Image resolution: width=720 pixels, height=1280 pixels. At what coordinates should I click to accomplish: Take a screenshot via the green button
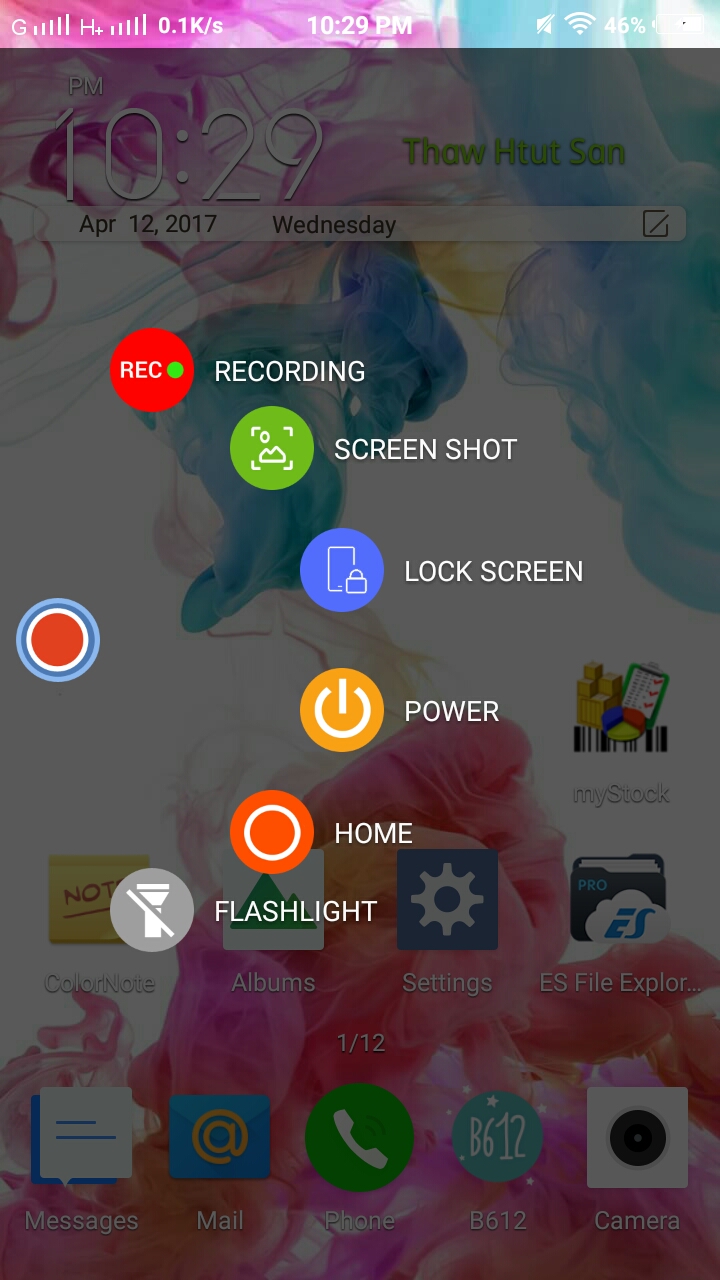tap(272, 448)
